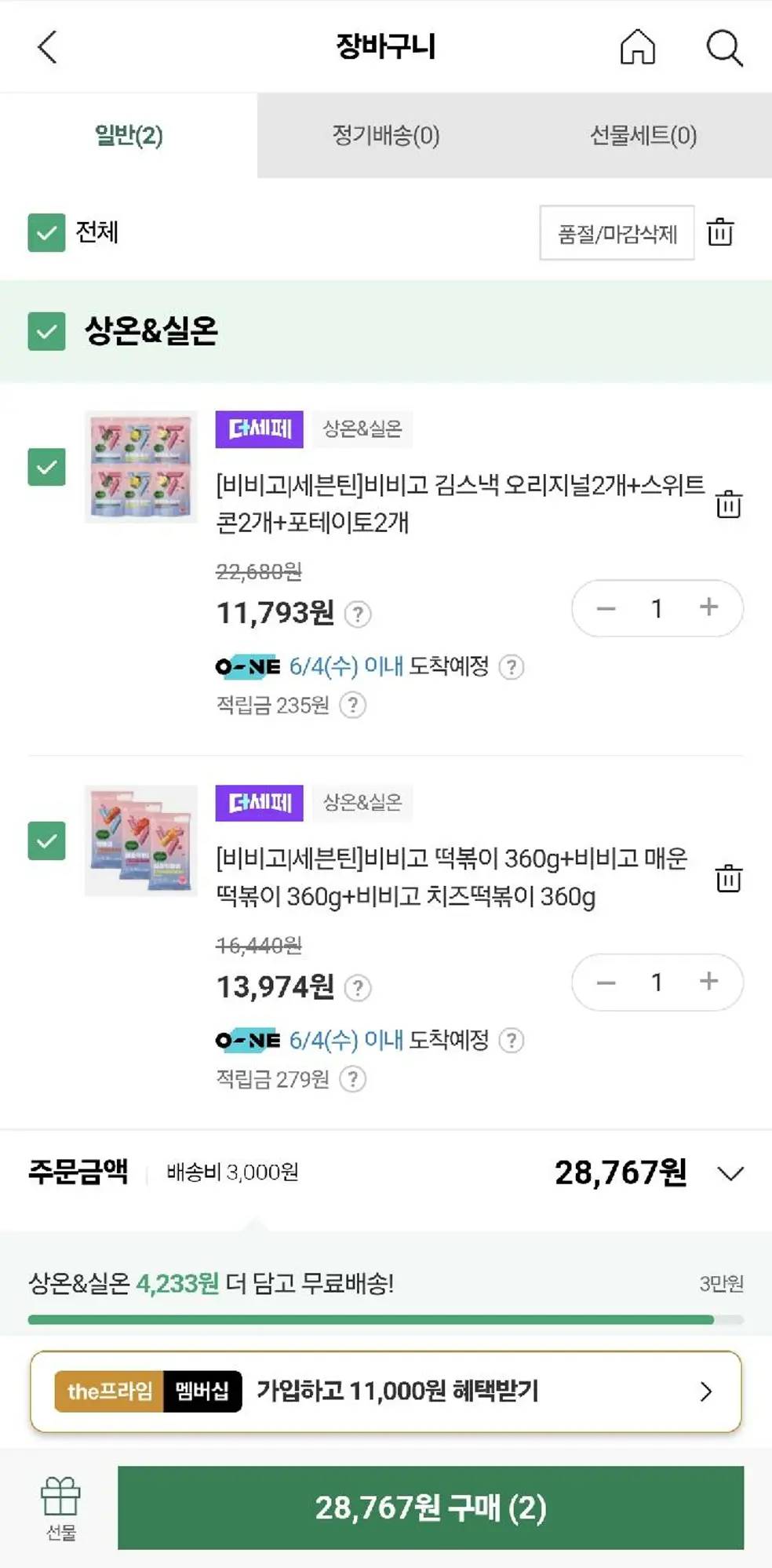Open the home icon
This screenshot has height=1568, width=772.
click(x=637, y=47)
